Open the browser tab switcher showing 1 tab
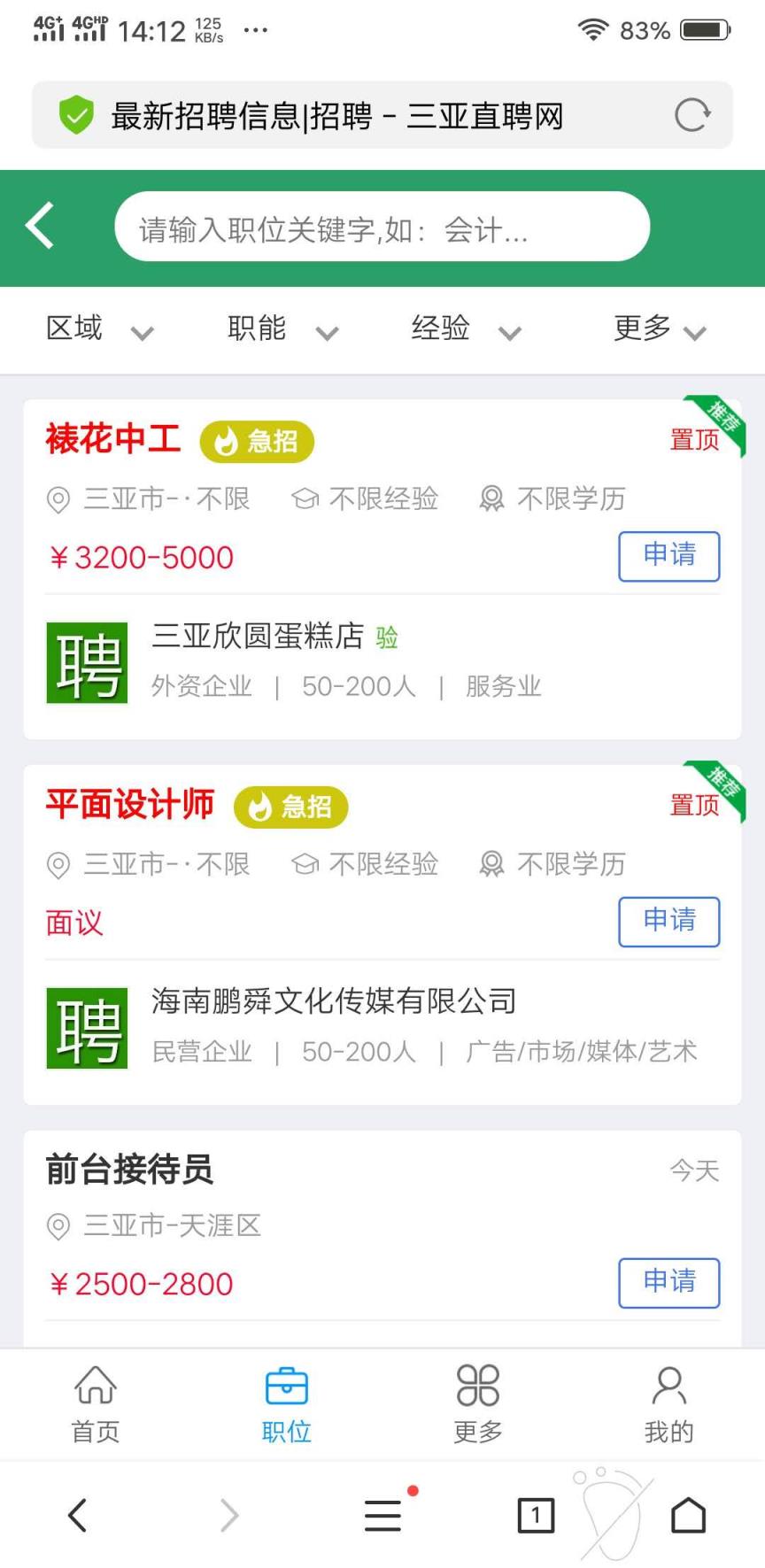The height and width of the screenshot is (1568, 765). 535,1516
